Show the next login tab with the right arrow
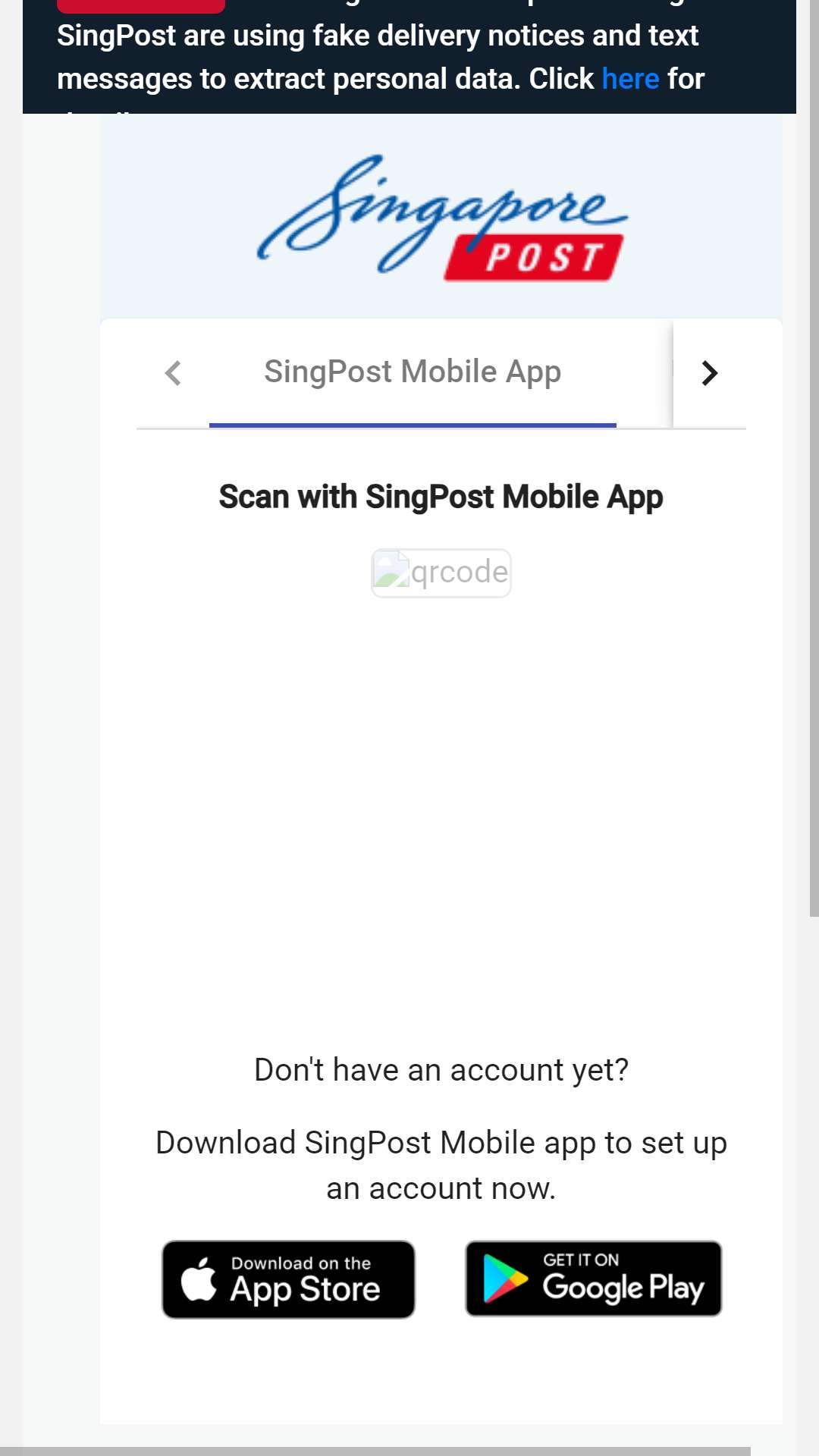The width and height of the screenshot is (819, 1456). (x=709, y=373)
